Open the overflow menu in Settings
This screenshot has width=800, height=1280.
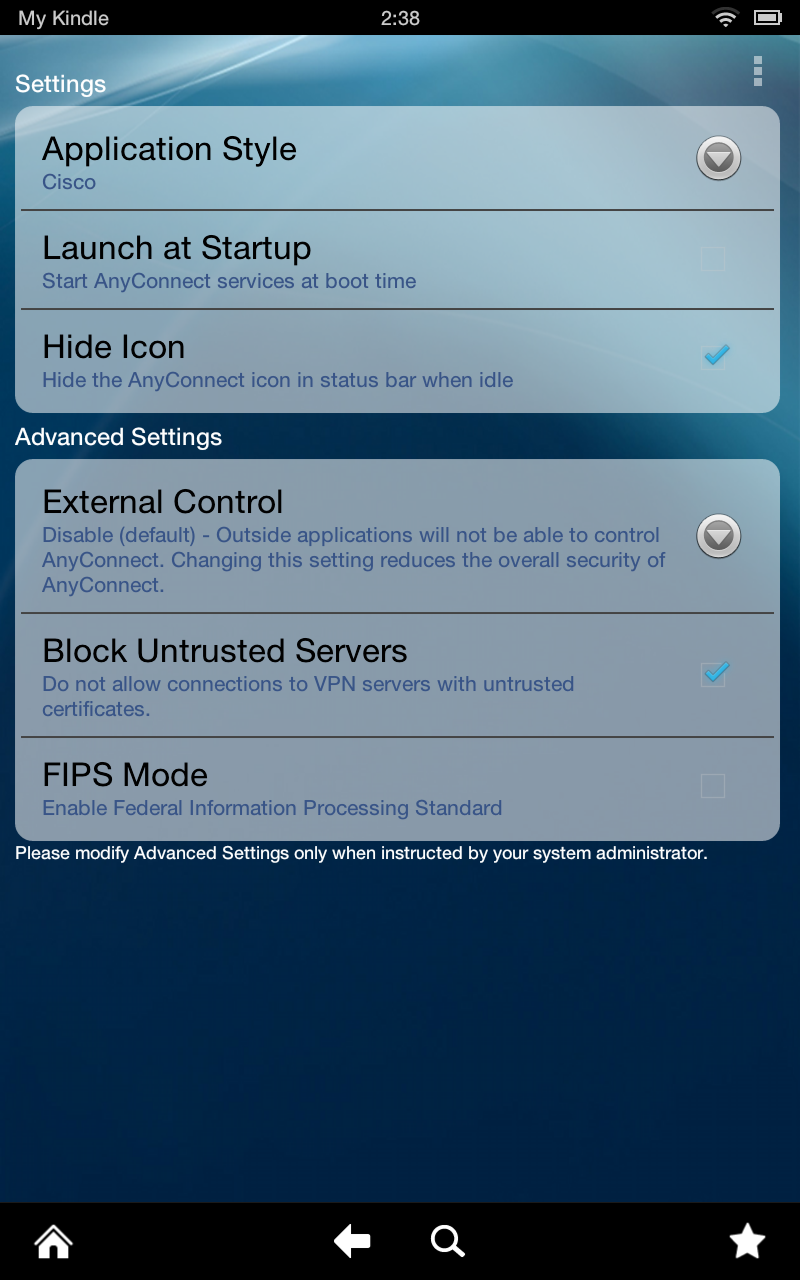757,71
